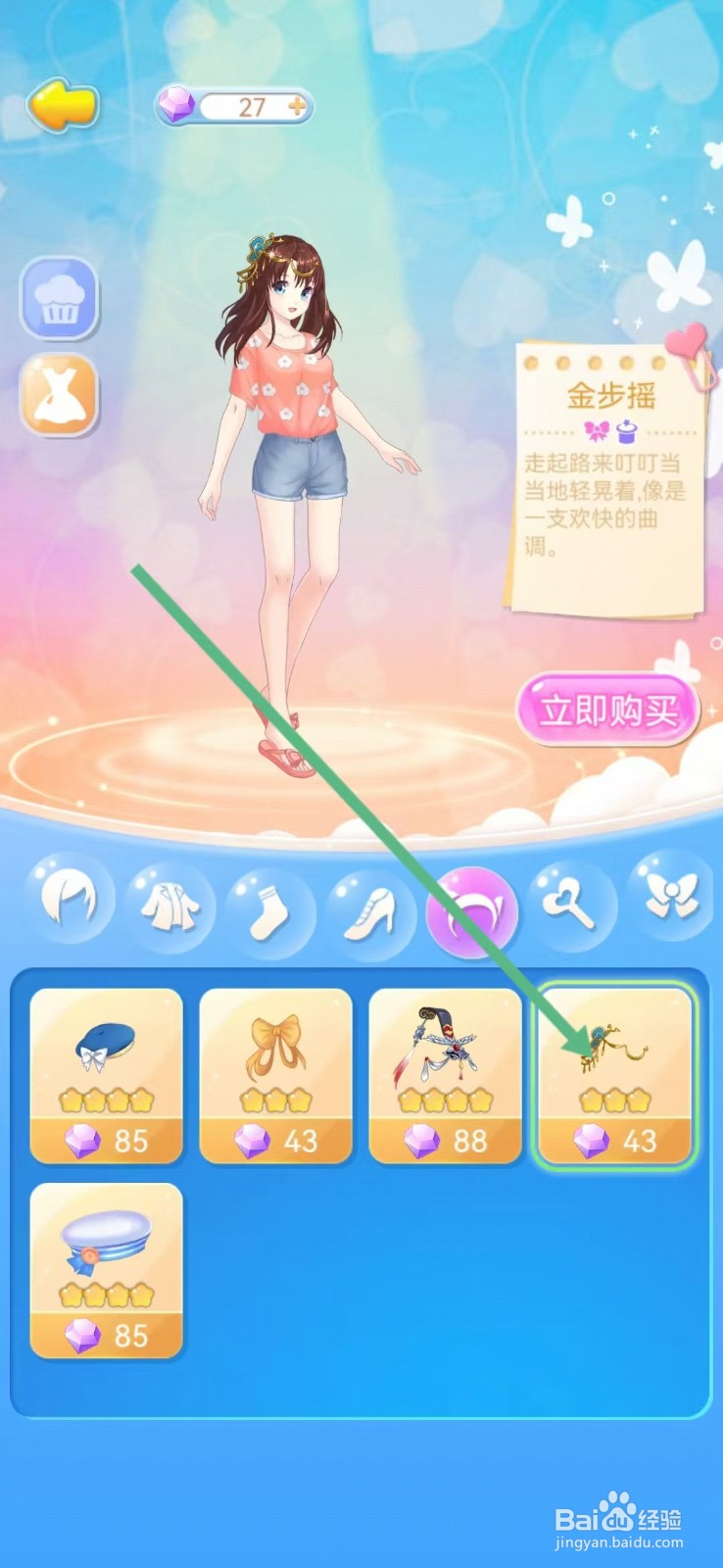Select the blue whale hat priced 85
The image size is (723, 1568).
coord(106,1078)
